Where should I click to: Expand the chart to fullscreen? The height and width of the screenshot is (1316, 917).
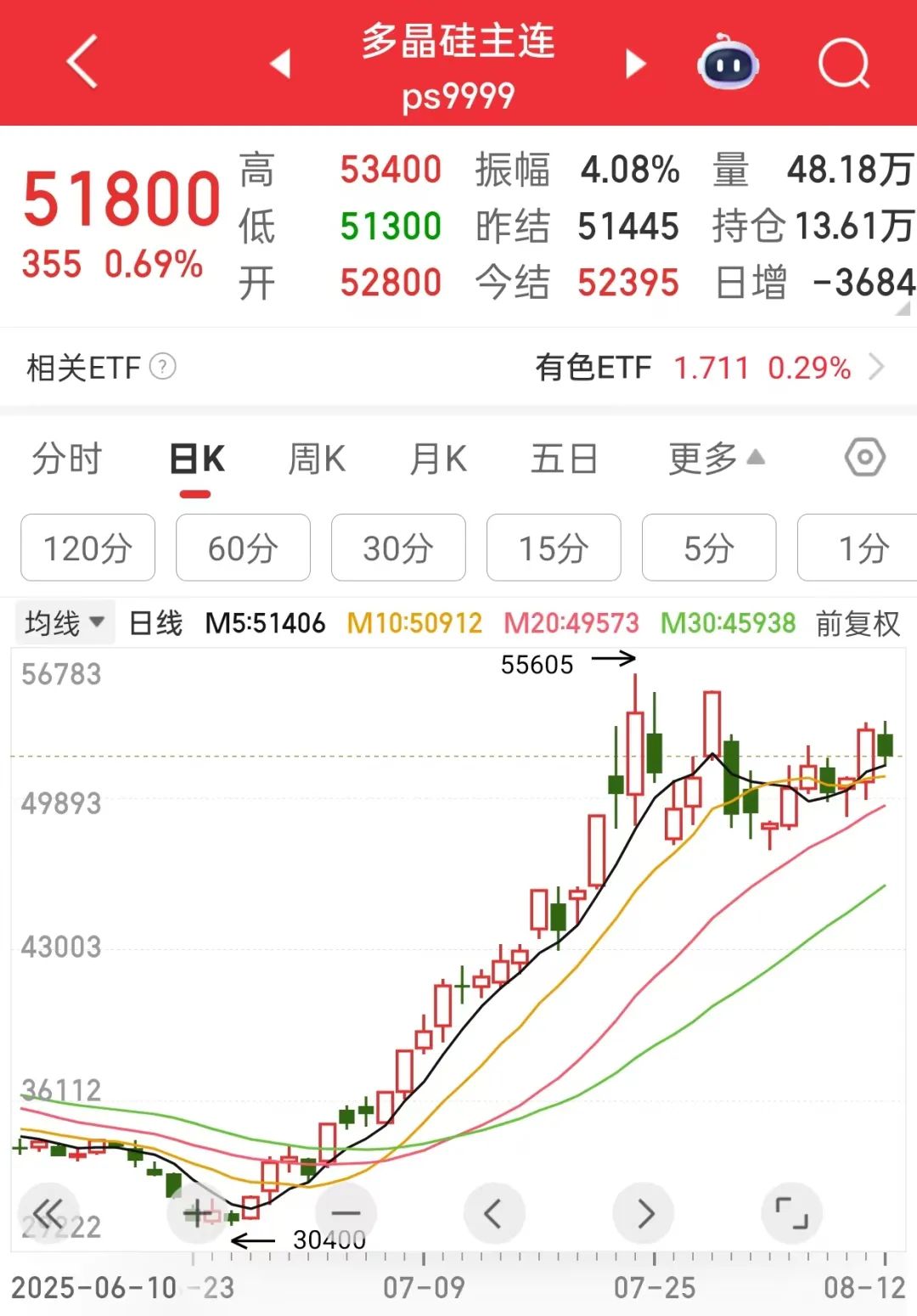pyautogui.click(x=791, y=1212)
